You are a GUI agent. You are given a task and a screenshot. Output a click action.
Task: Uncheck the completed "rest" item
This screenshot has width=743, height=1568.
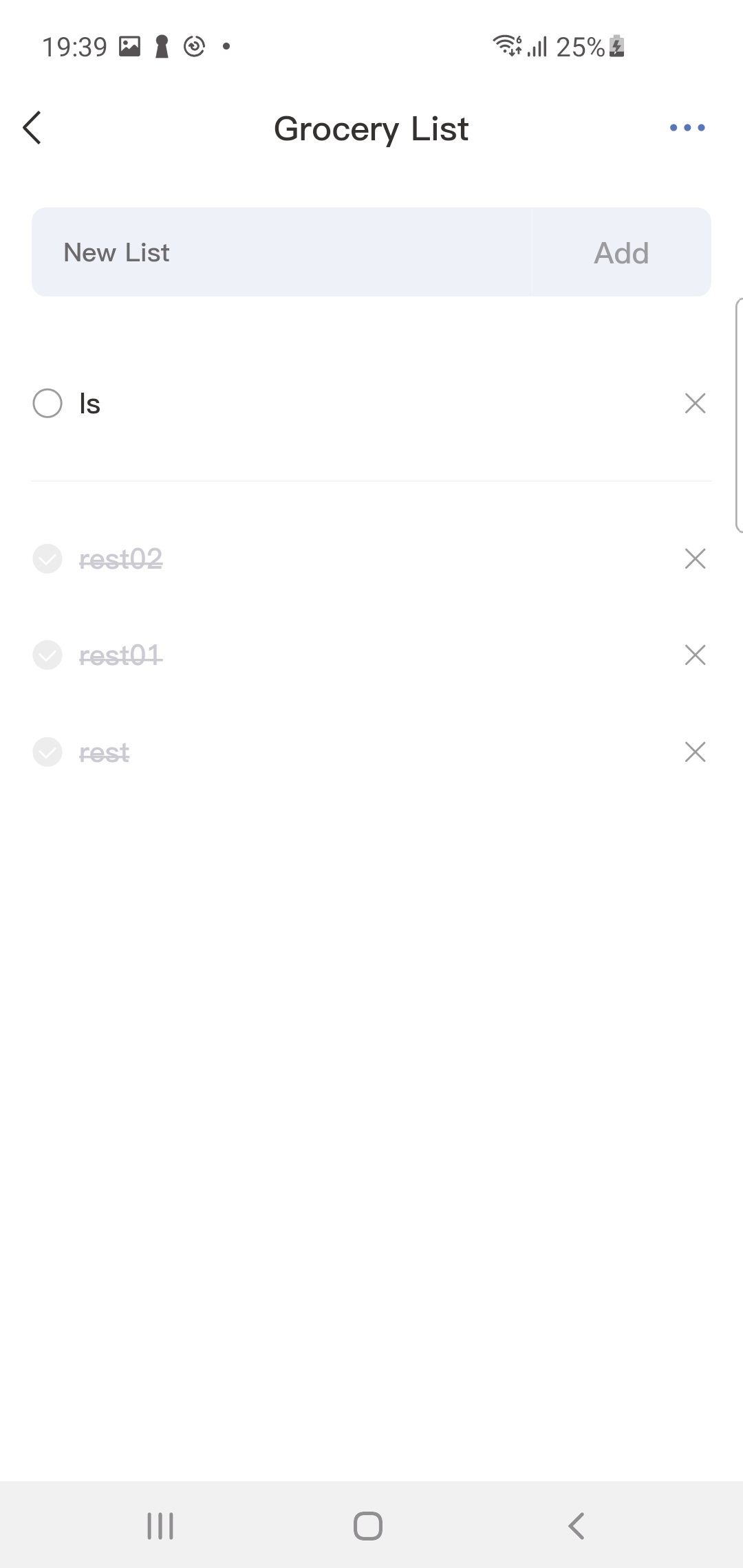click(x=47, y=752)
